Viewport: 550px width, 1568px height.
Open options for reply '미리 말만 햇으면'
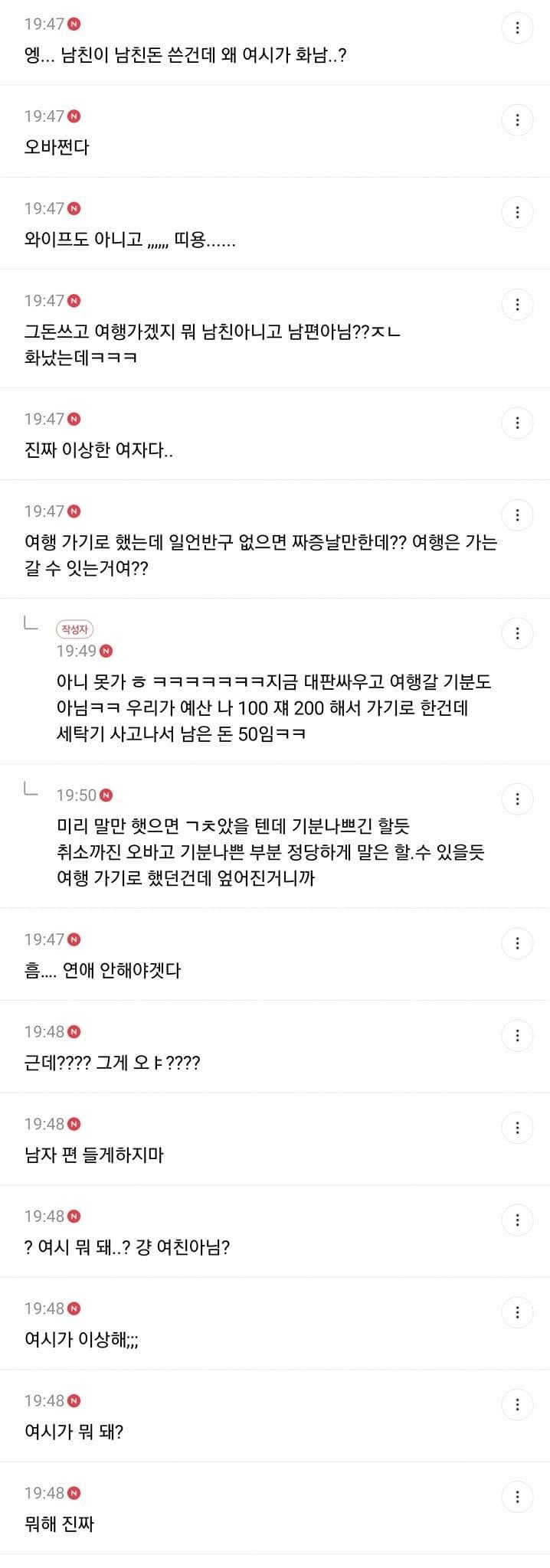[x=517, y=799]
